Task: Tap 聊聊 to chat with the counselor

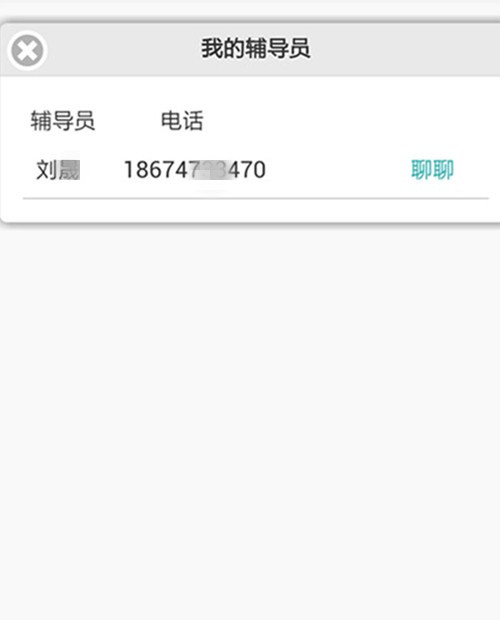Action: tap(432, 170)
